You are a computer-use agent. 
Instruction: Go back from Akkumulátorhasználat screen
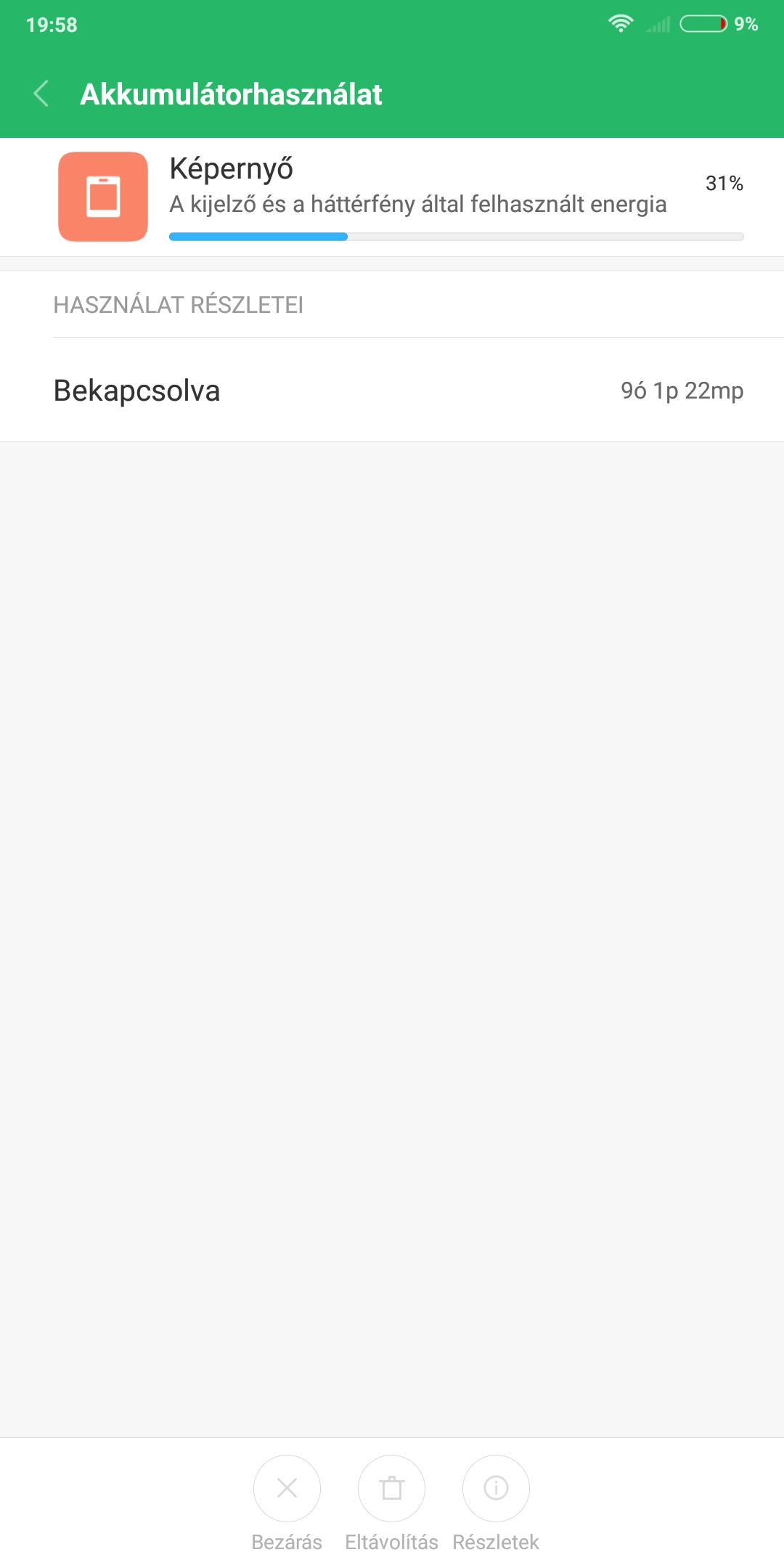point(41,94)
